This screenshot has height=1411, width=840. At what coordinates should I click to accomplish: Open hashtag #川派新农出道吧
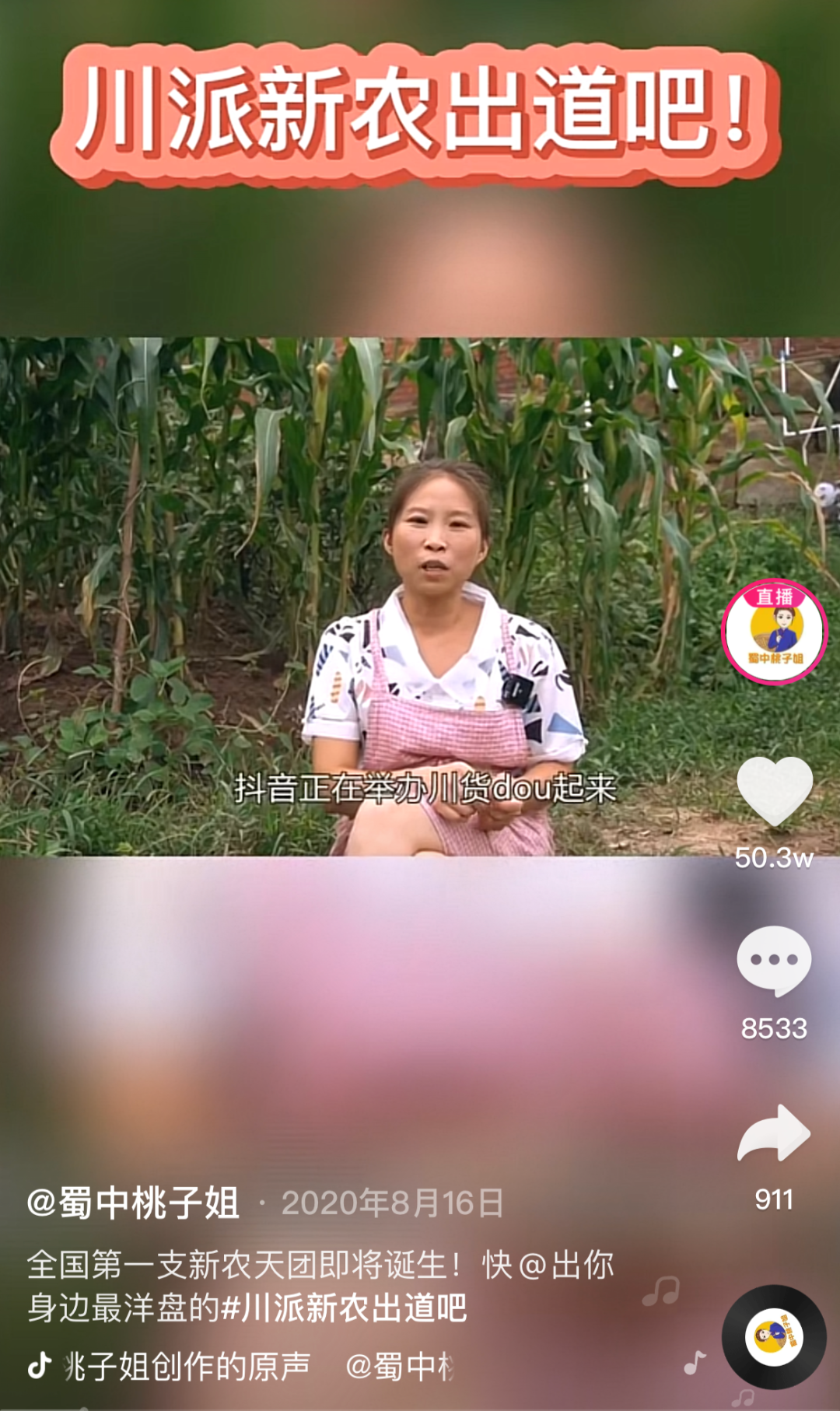tap(345, 1308)
